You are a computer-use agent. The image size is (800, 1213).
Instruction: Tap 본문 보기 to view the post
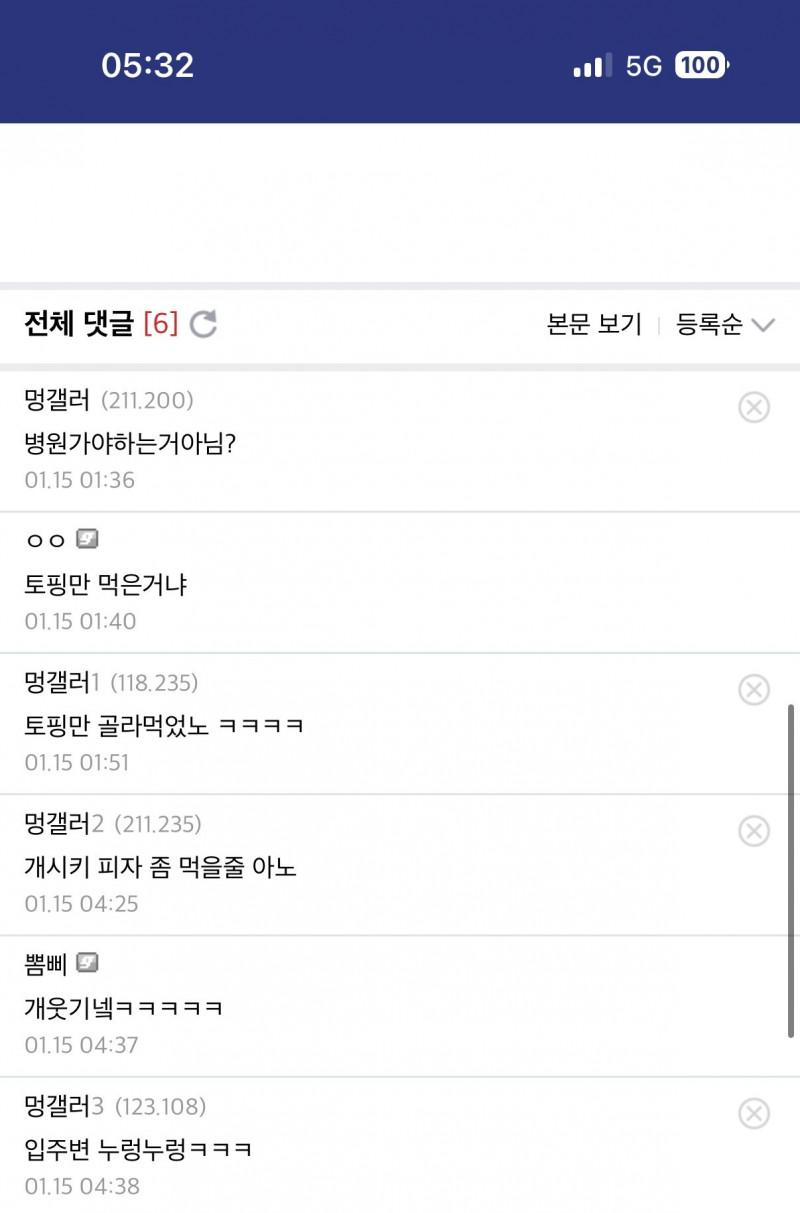(x=594, y=324)
